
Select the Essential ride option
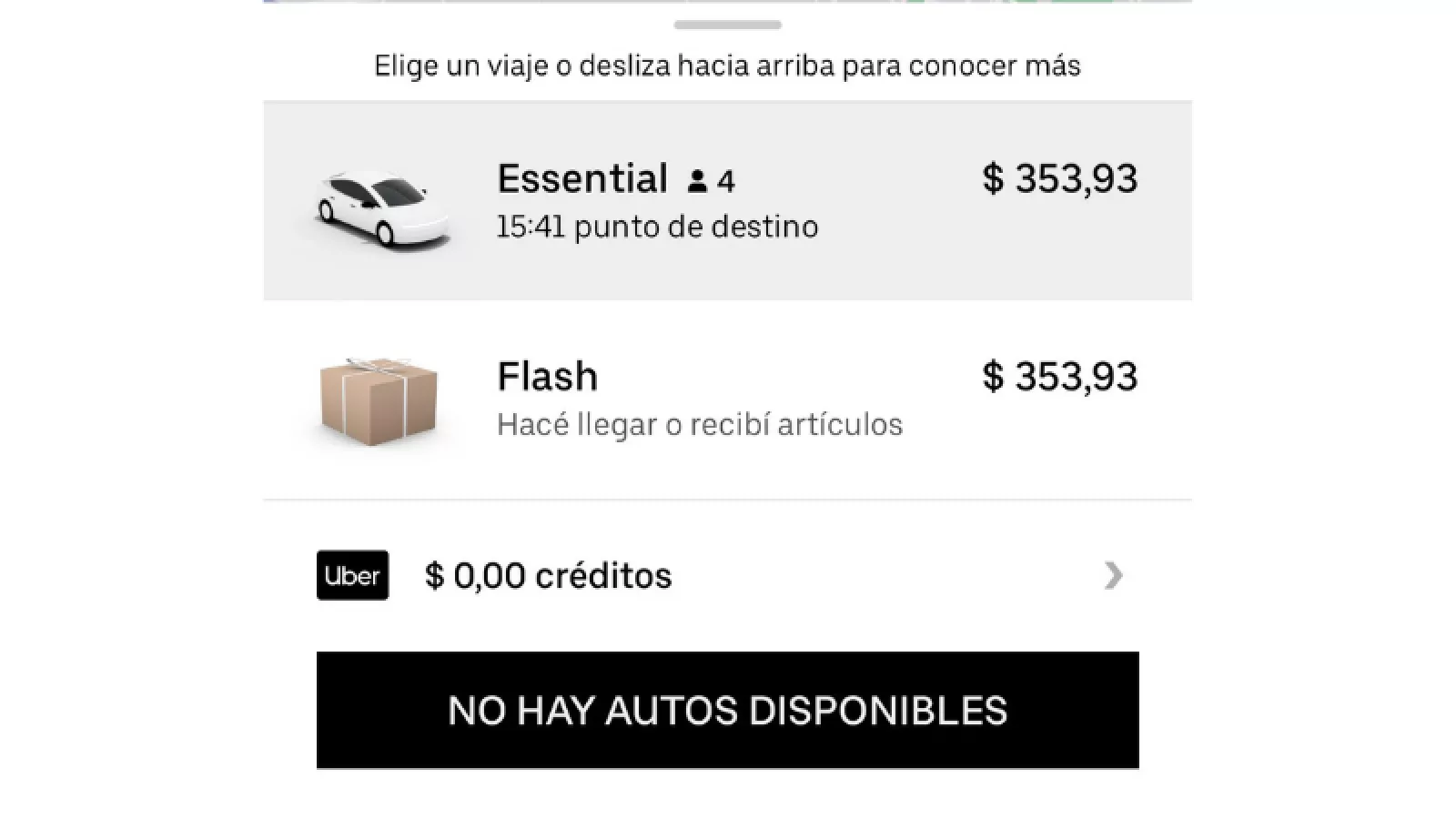(x=726, y=201)
